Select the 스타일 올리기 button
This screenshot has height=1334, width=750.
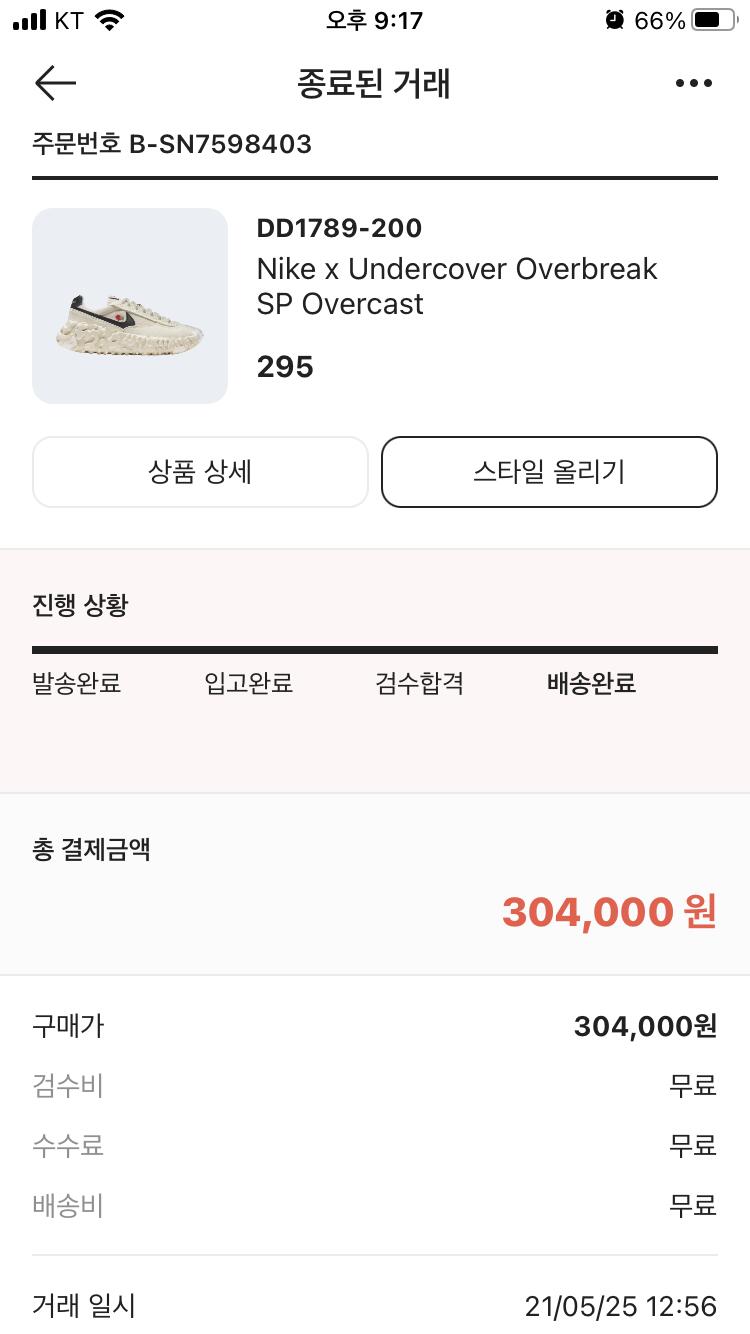pyautogui.click(x=549, y=472)
